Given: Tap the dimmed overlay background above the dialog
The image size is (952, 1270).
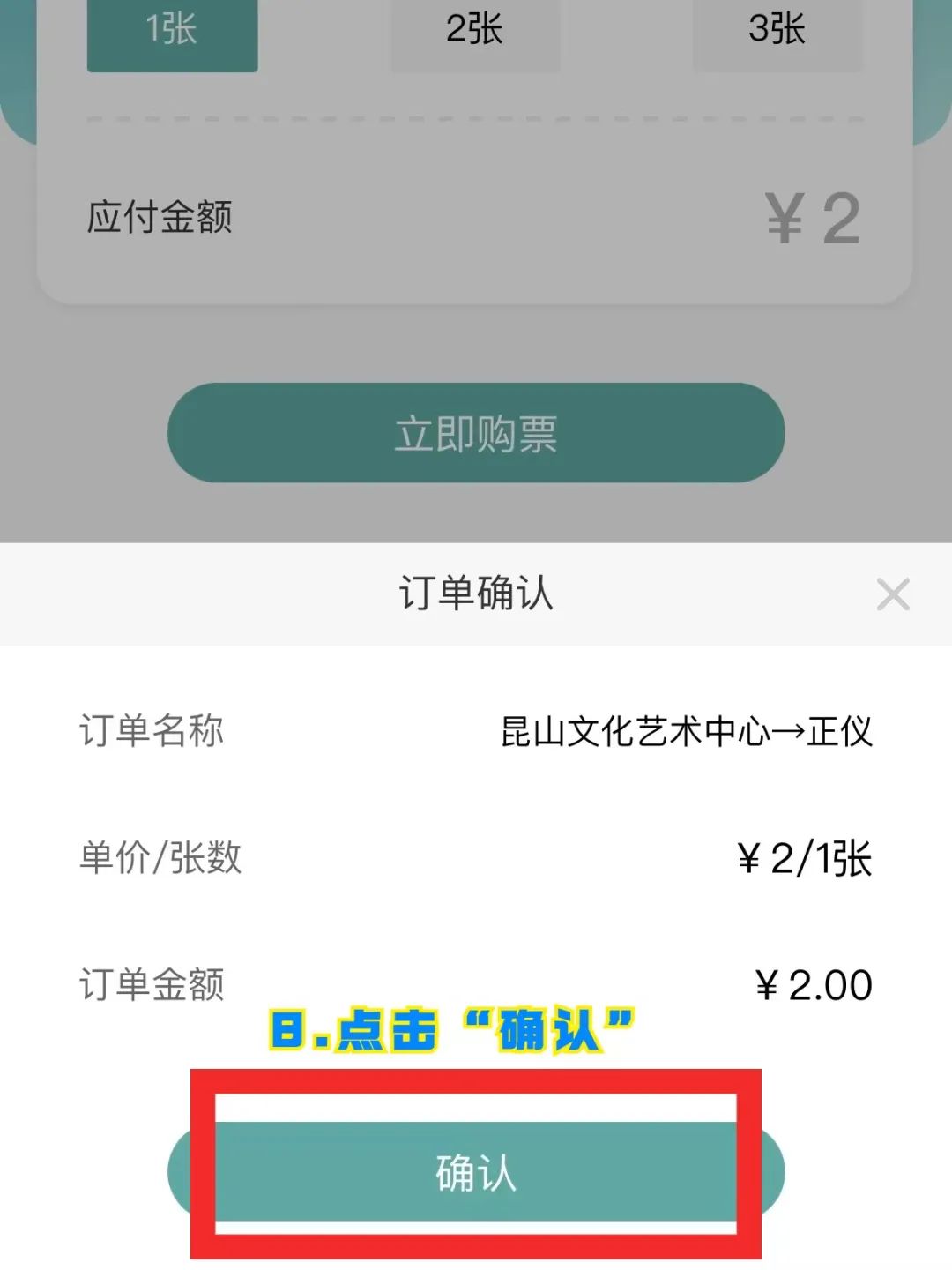Looking at the screenshot, I should tap(476, 512).
